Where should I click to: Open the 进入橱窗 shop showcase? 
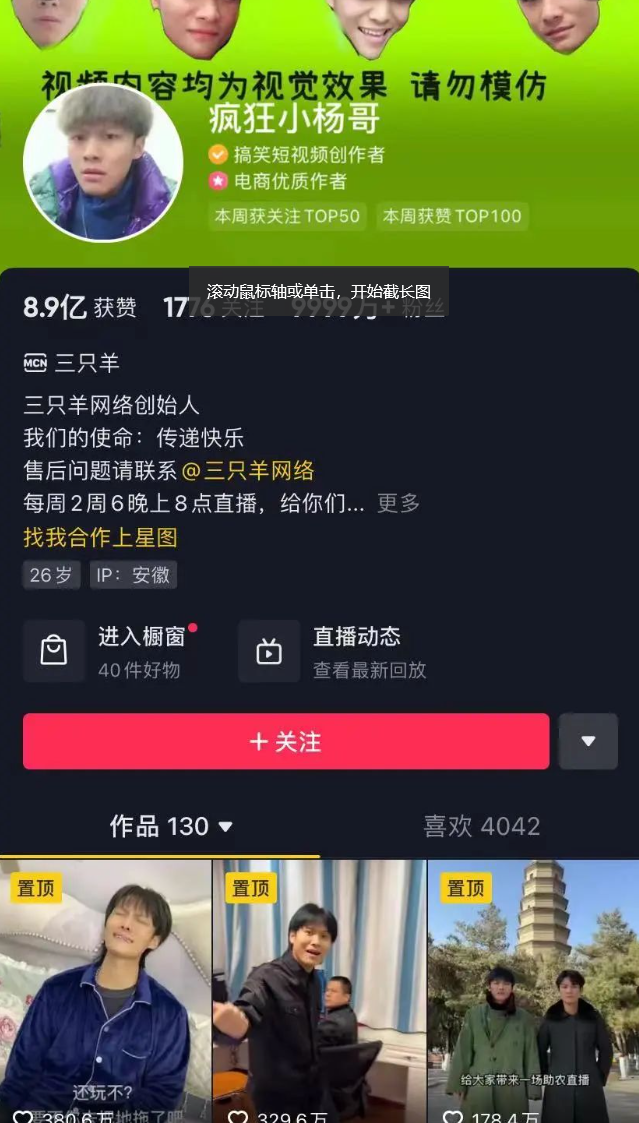click(112, 651)
